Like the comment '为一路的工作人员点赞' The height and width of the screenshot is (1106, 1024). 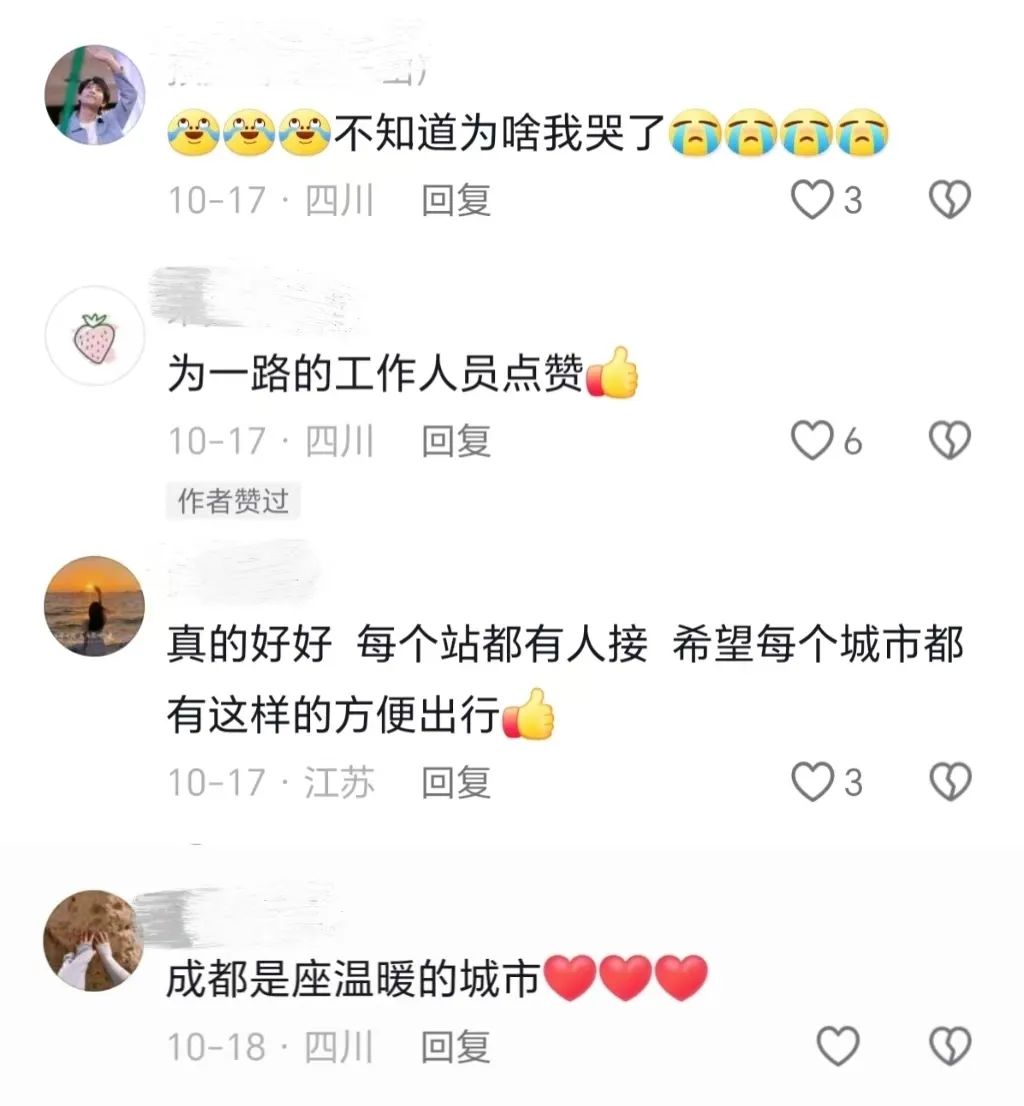pos(812,440)
